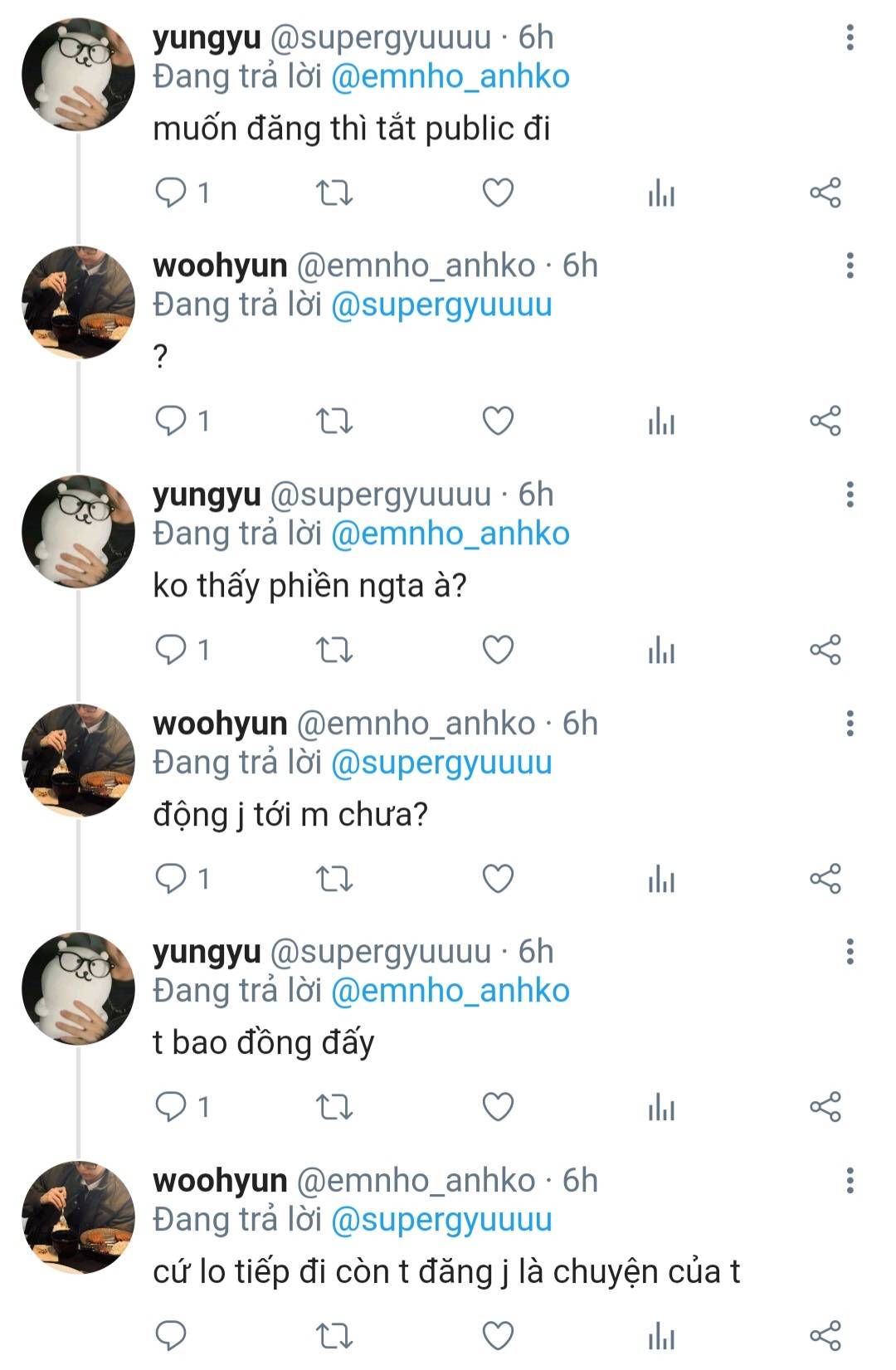Like the tweet "động j tới m chưa?"
Image resolution: width=896 pixels, height=1370 pixels.
pos(498,879)
